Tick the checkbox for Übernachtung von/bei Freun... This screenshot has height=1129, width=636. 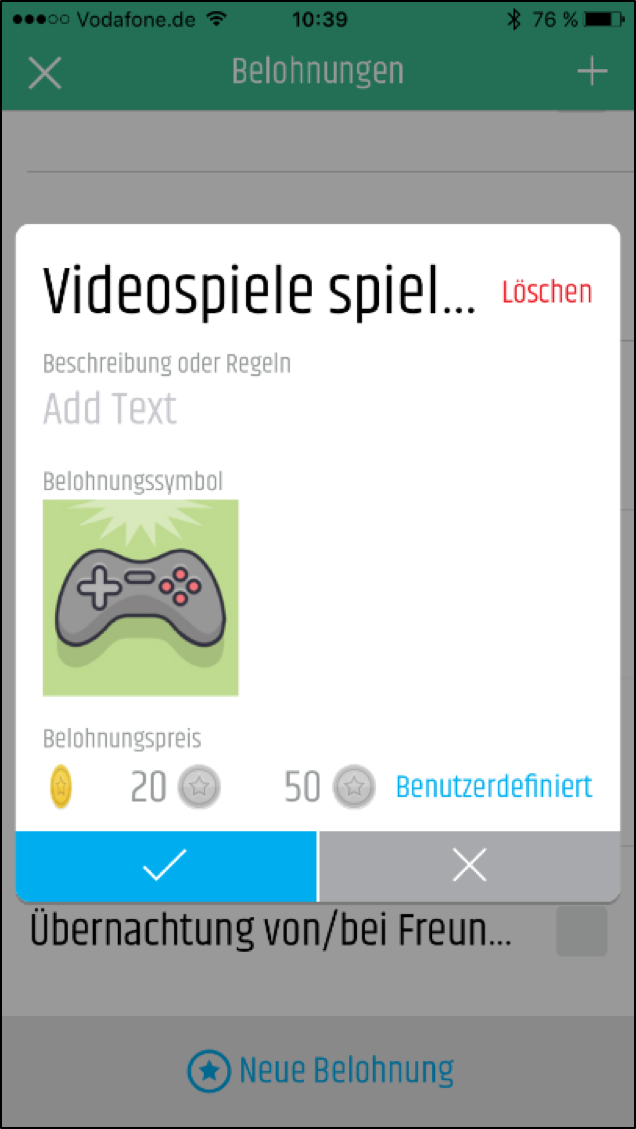[581, 932]
